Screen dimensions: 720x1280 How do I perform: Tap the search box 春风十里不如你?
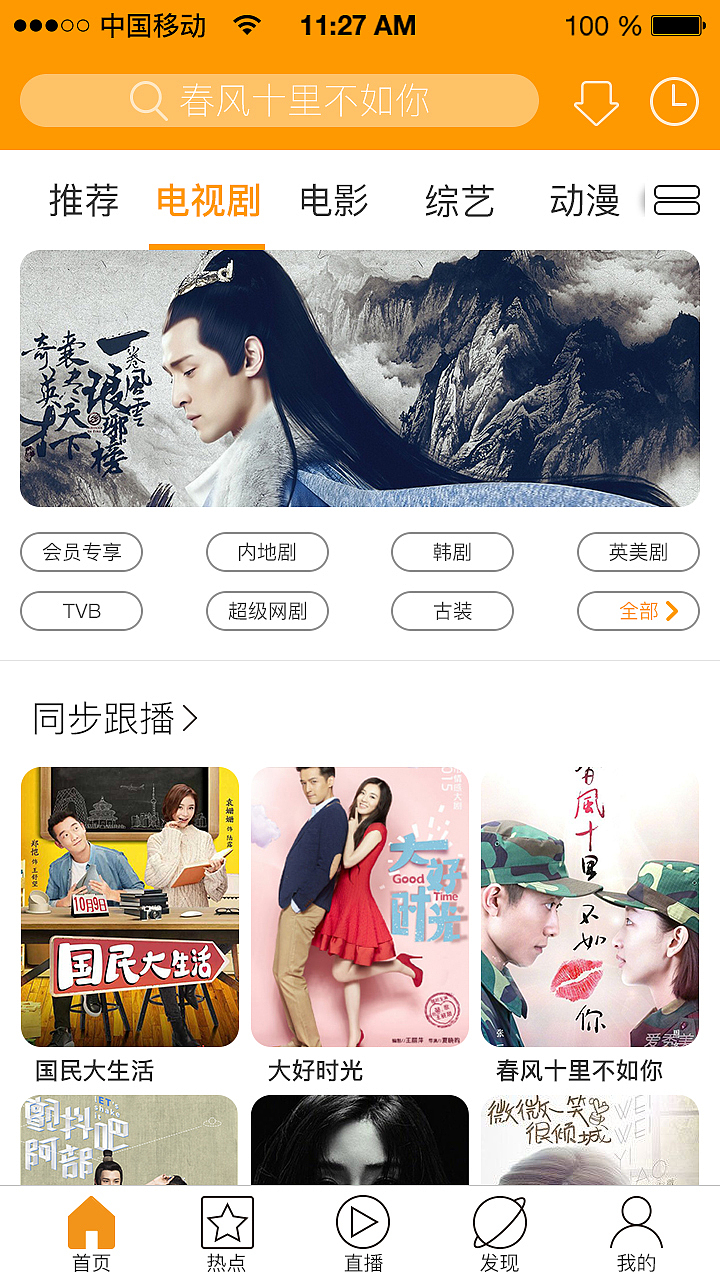click(x=279, y=101)
